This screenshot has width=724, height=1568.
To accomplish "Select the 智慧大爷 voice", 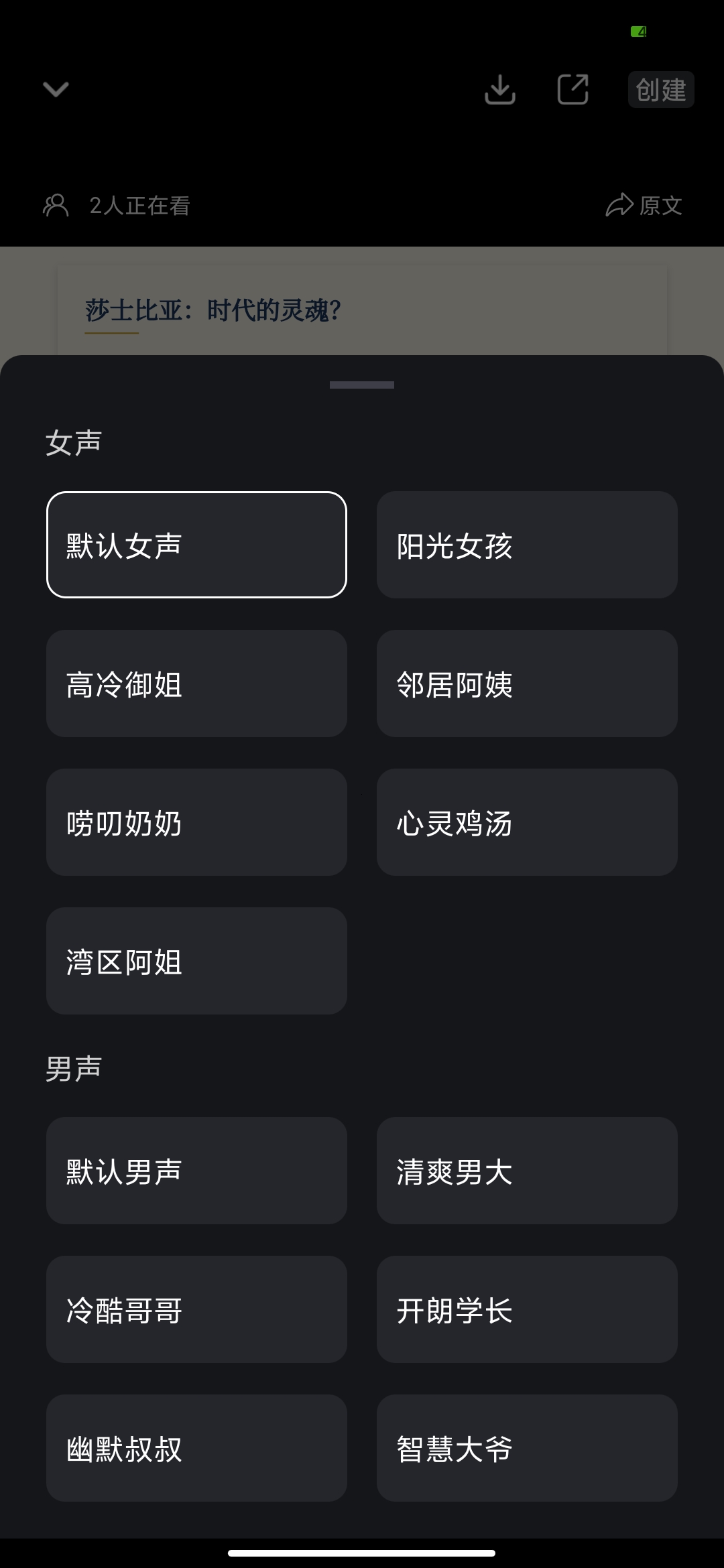I will click(527, 1448).
